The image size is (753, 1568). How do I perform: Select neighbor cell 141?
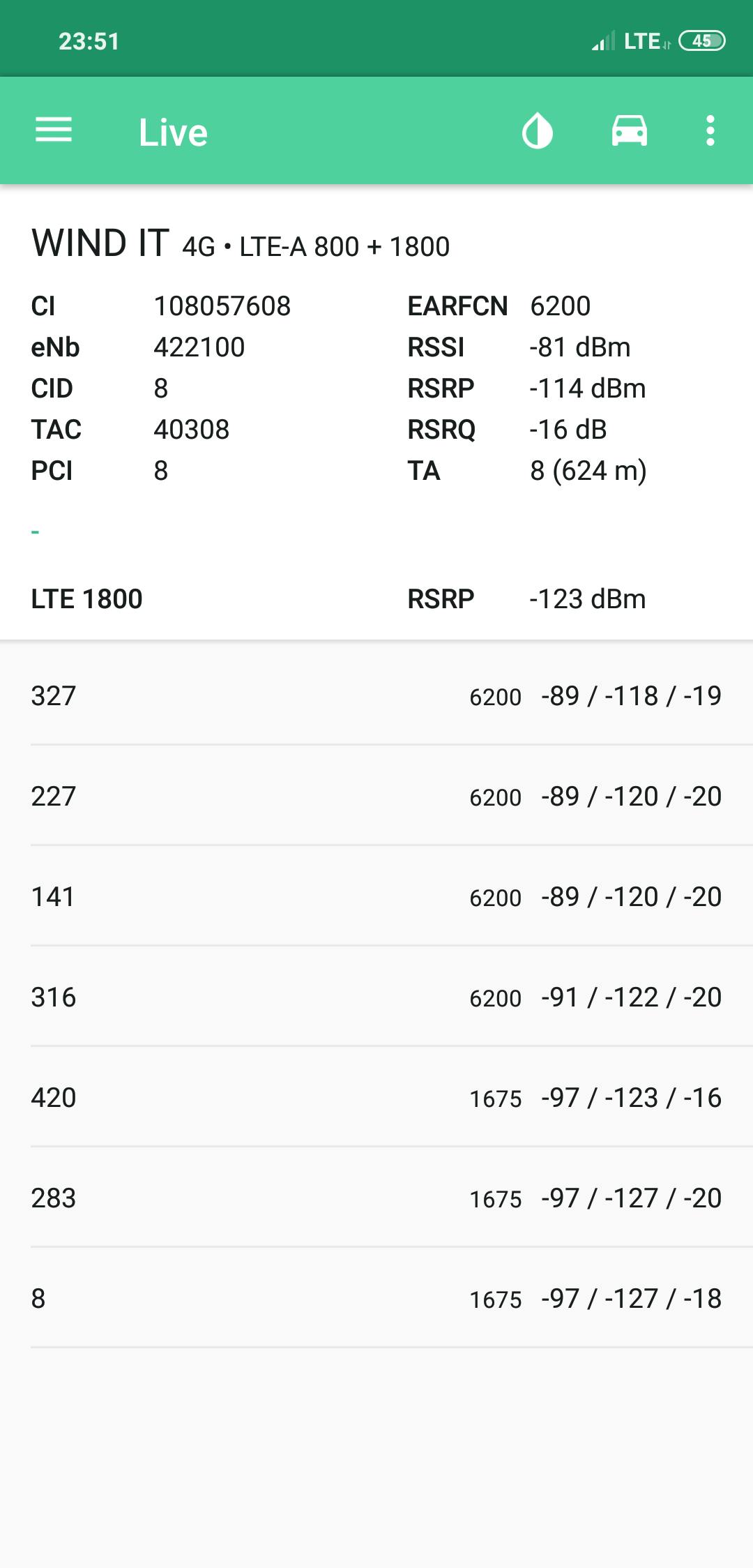click(x=376, y=896)
